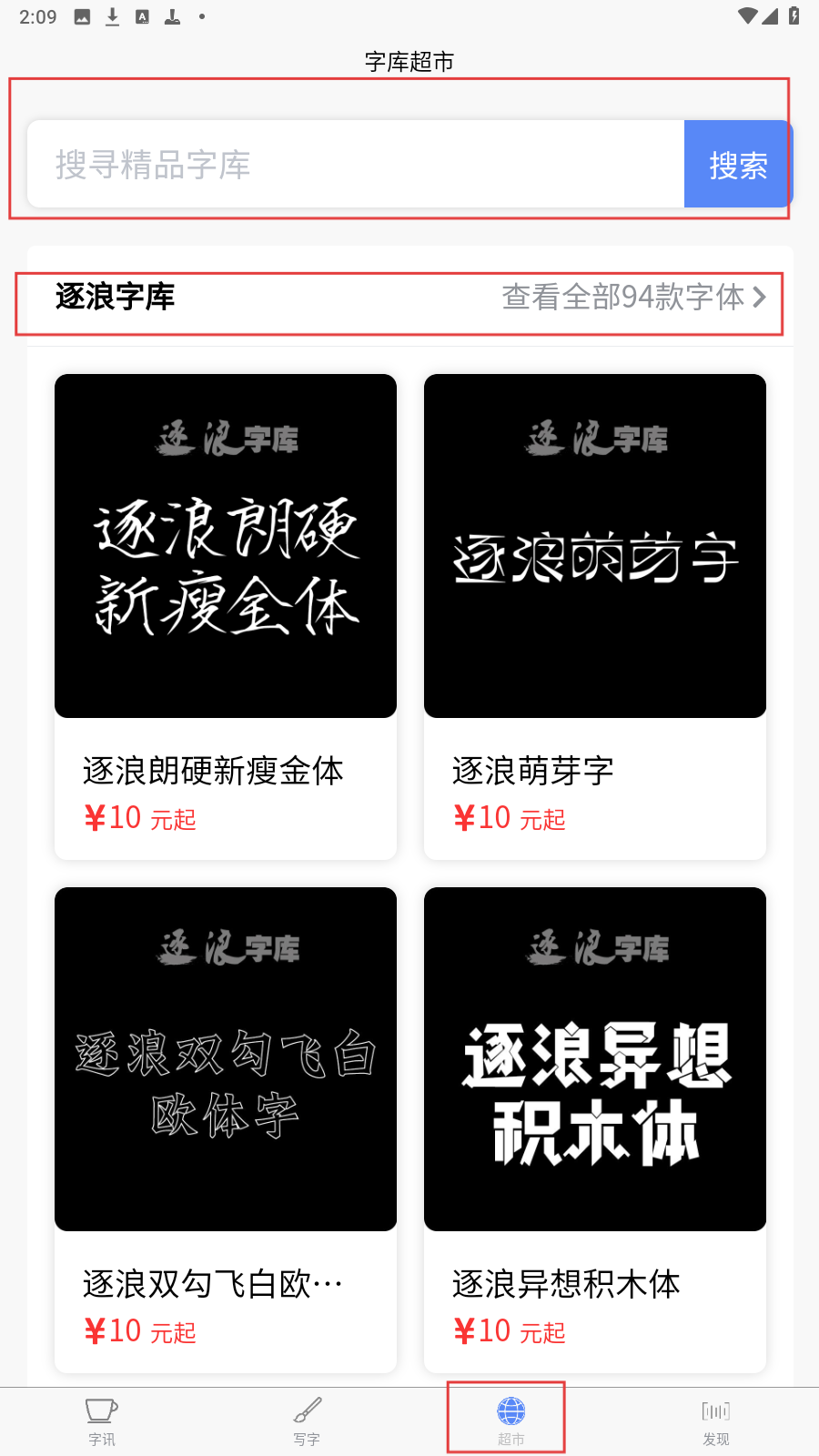Go to the 写字 tab
The image size is (819, 1456).
pyautogui.click(x=307, y=1421)
